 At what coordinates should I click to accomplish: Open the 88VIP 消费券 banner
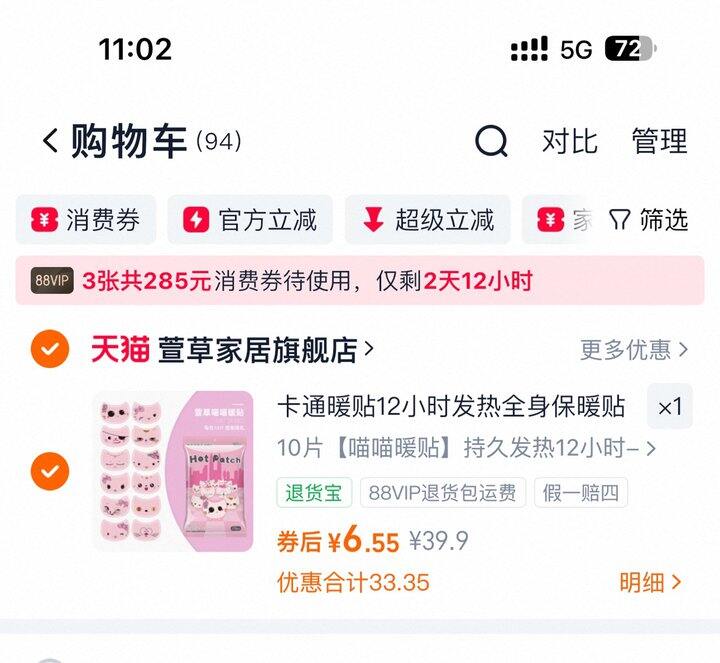pos(360,281)
